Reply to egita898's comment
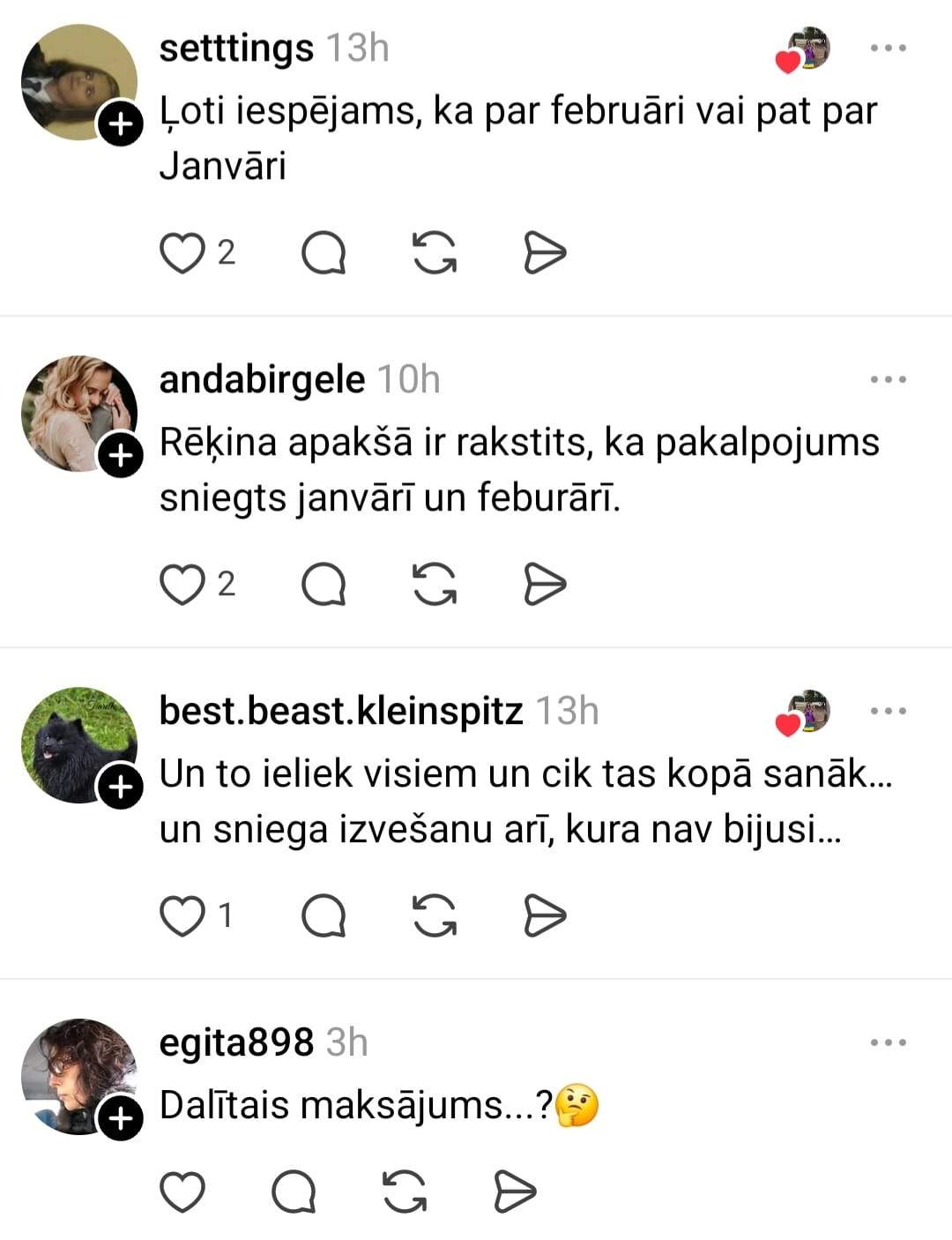This screenshot has width=952, height=1240. 294,1193
